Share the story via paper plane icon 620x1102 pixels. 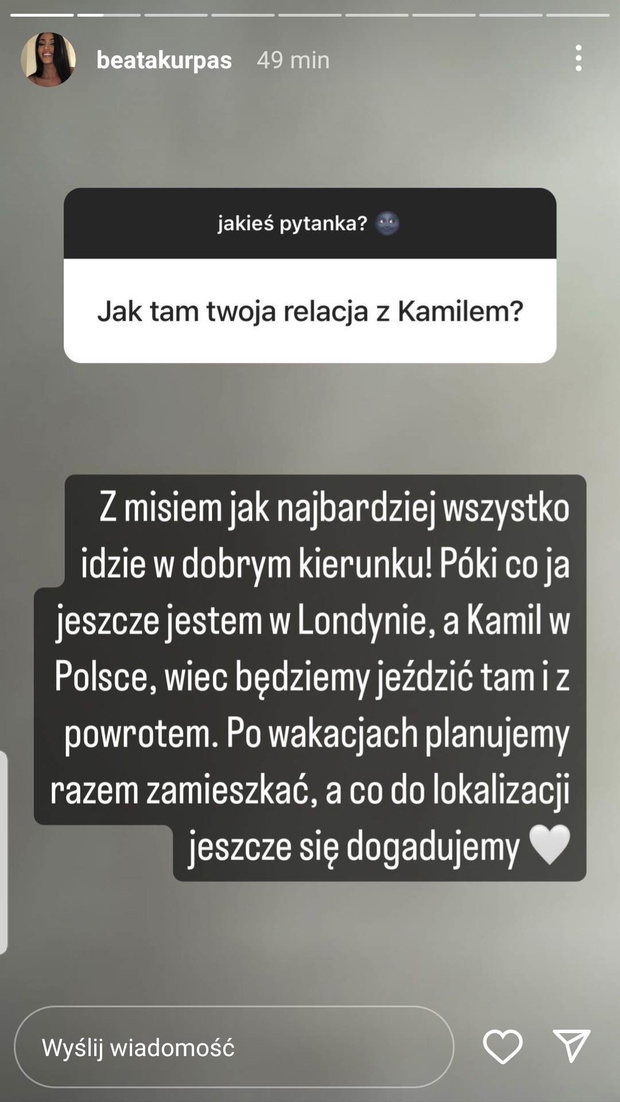click(571, 1046)
